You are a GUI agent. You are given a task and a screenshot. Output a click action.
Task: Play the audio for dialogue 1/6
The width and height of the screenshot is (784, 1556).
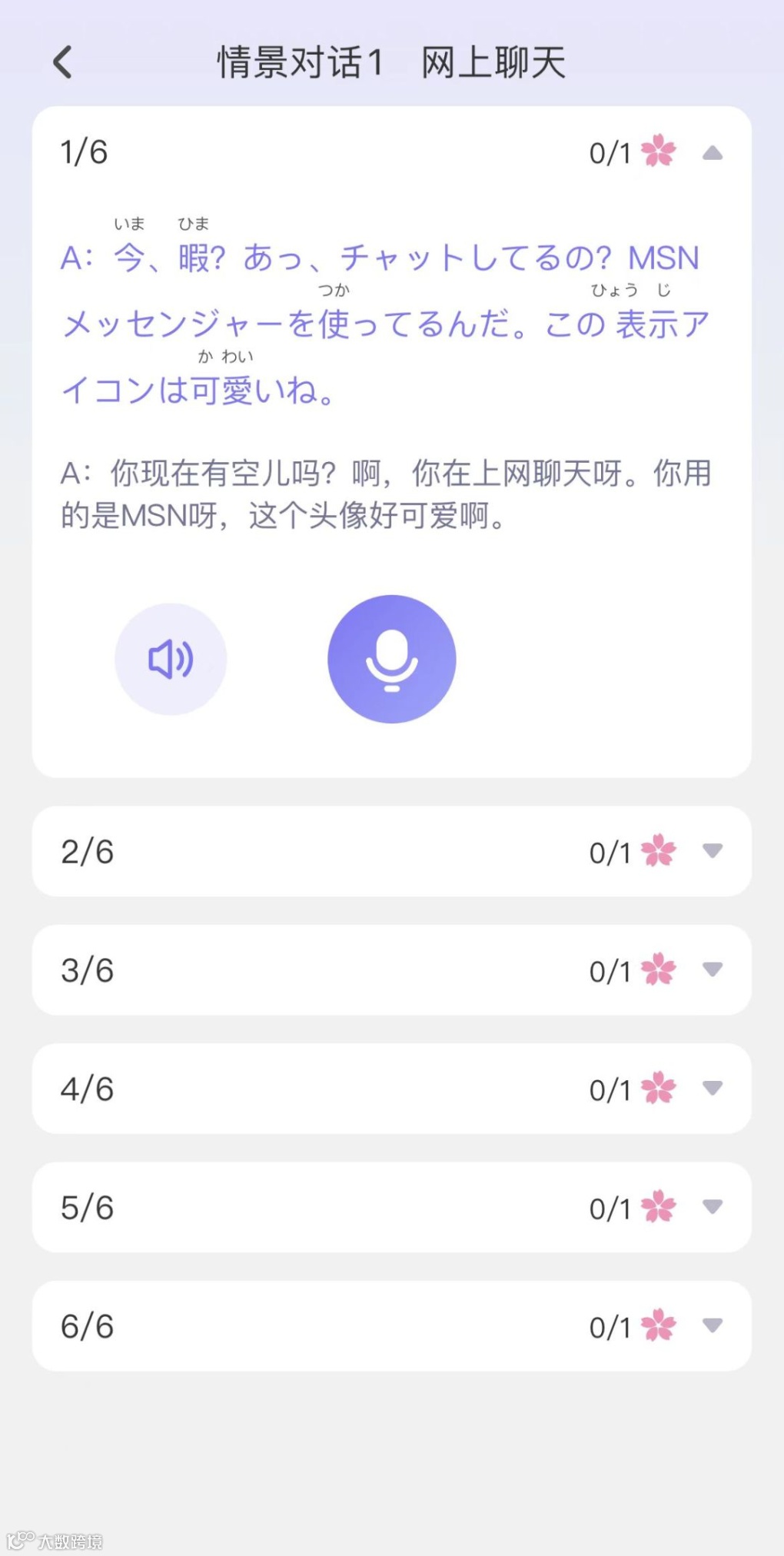(171, 659)
